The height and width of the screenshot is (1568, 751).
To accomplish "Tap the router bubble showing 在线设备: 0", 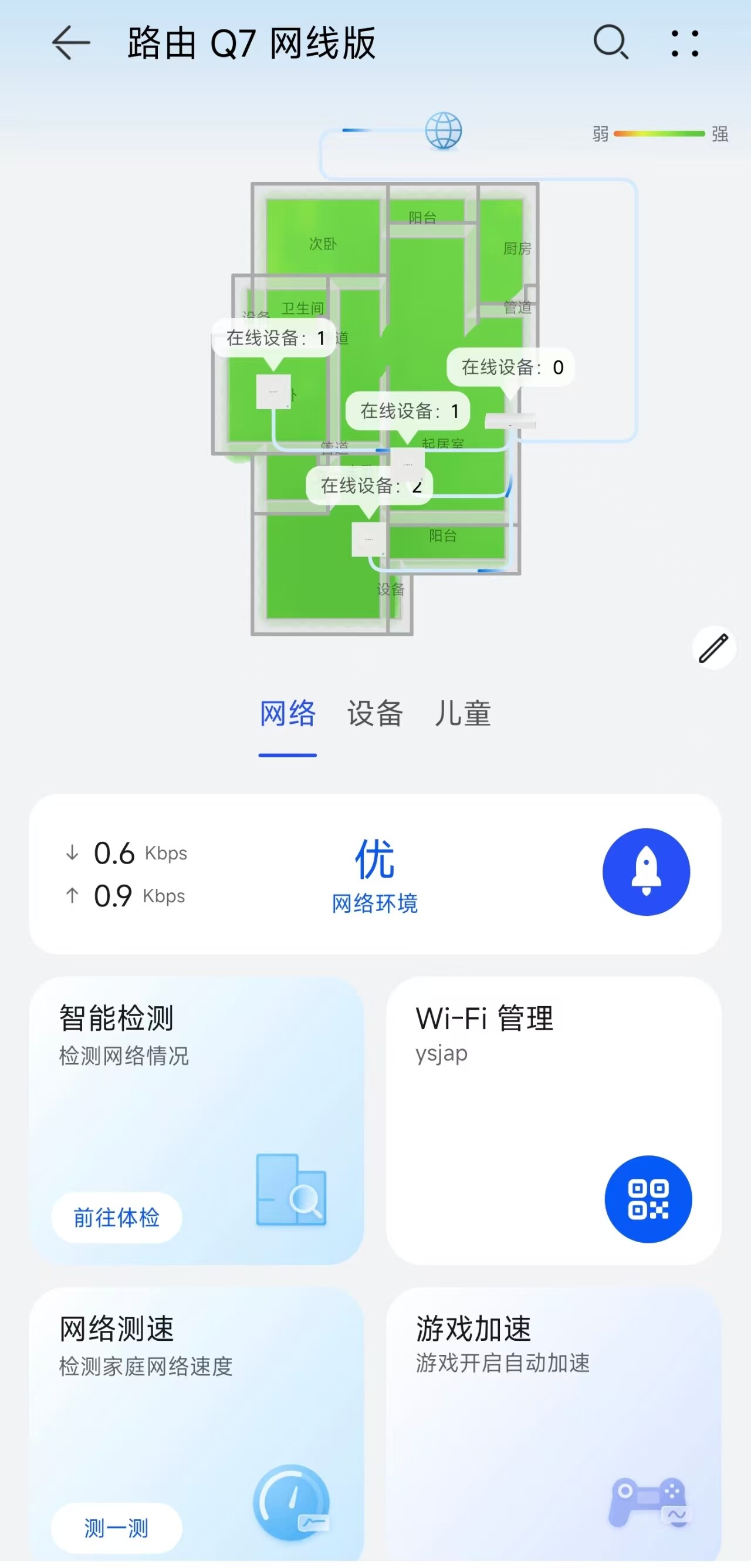I will 510,367.
